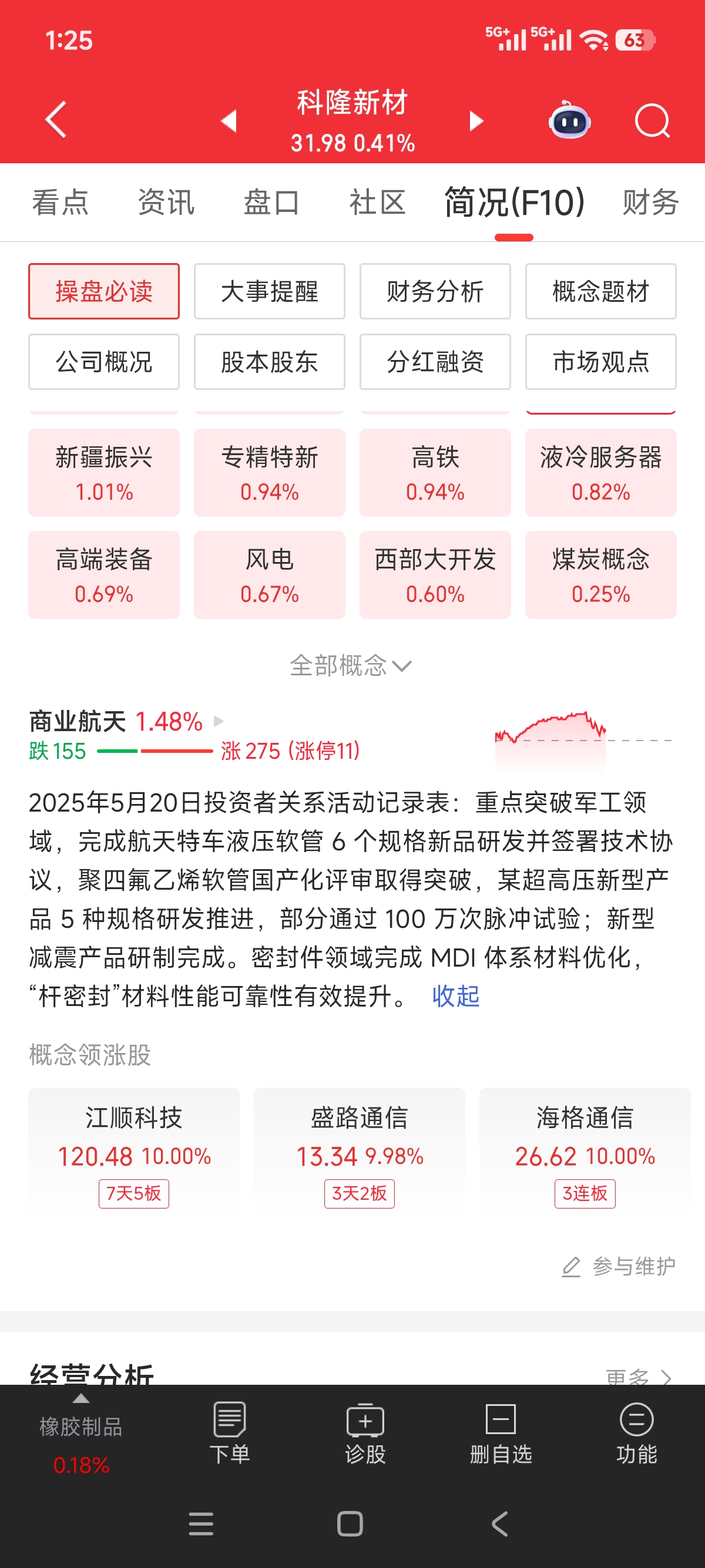This screenshot has width=705, height=1568.
Task: Place an order via 下单
Action: click(x=230, y=1433)
